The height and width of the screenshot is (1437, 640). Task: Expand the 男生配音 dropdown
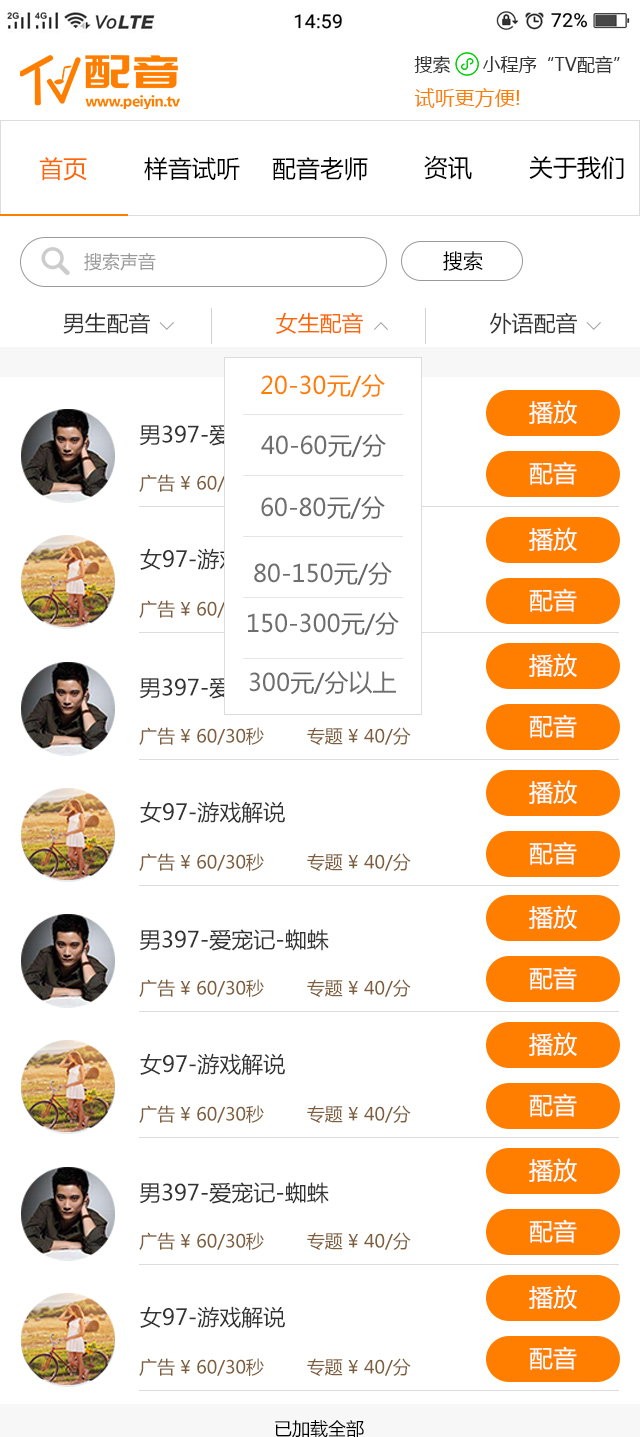(x=118, y=324)
